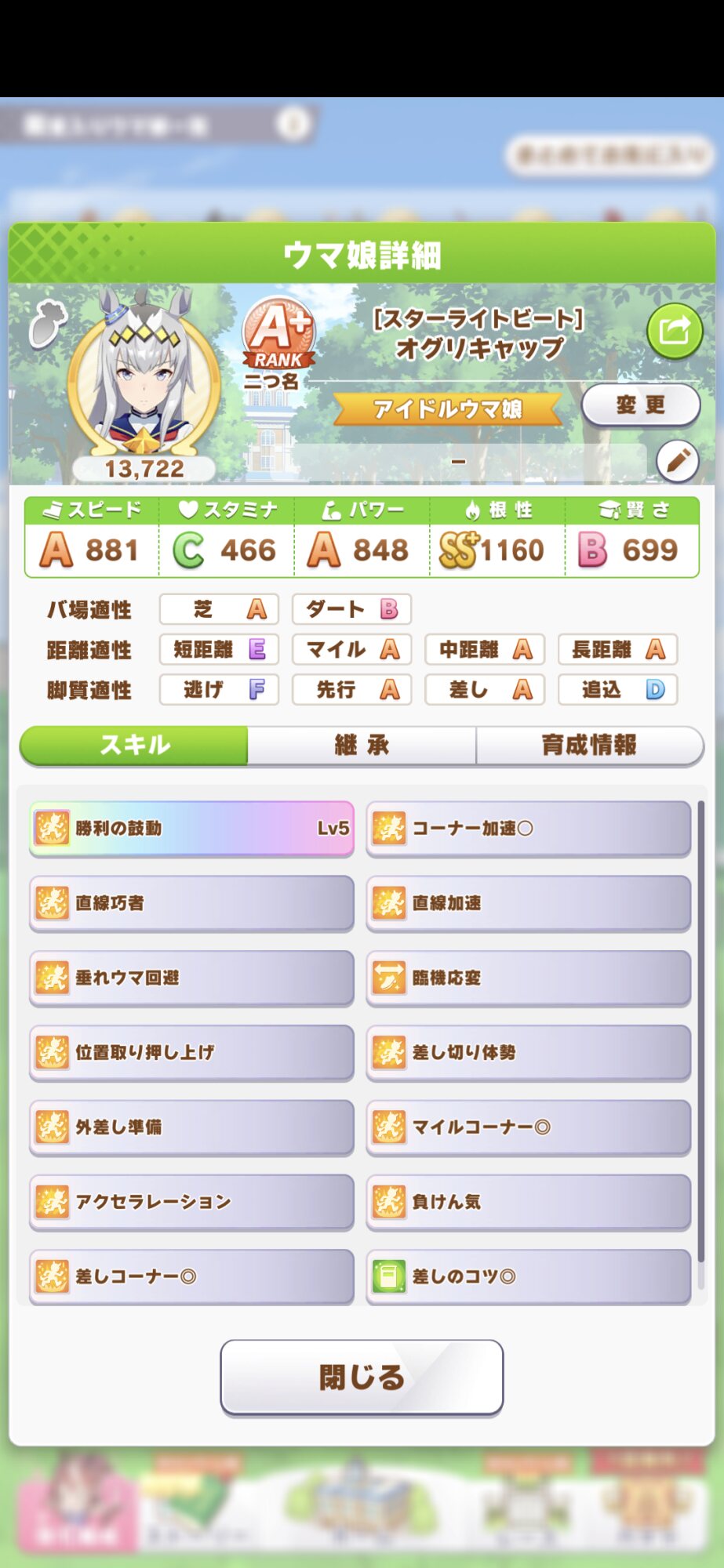724x1568 pixels.
Task: Open skill 勝利の鼓動 Lv5
Action: coord(191,828)
